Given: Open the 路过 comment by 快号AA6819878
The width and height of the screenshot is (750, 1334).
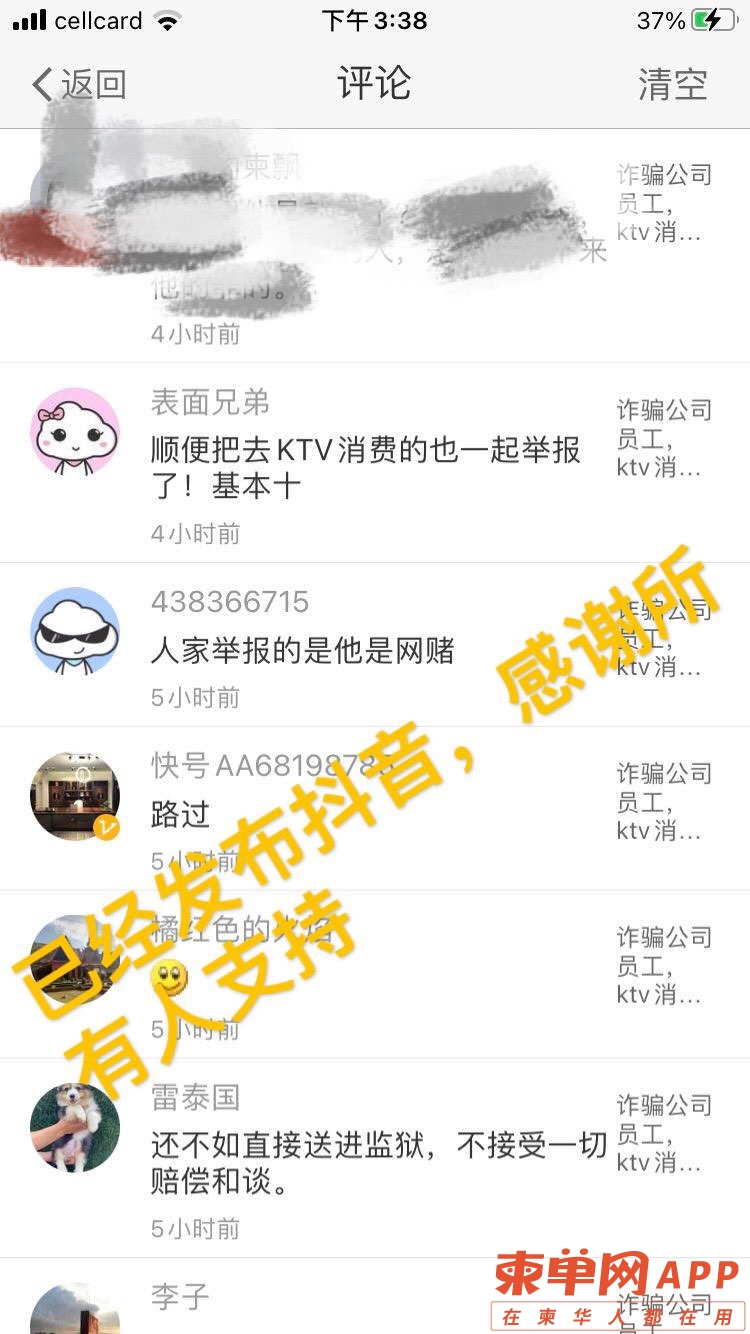Looking at the screenshot, I should click(180, 813).
